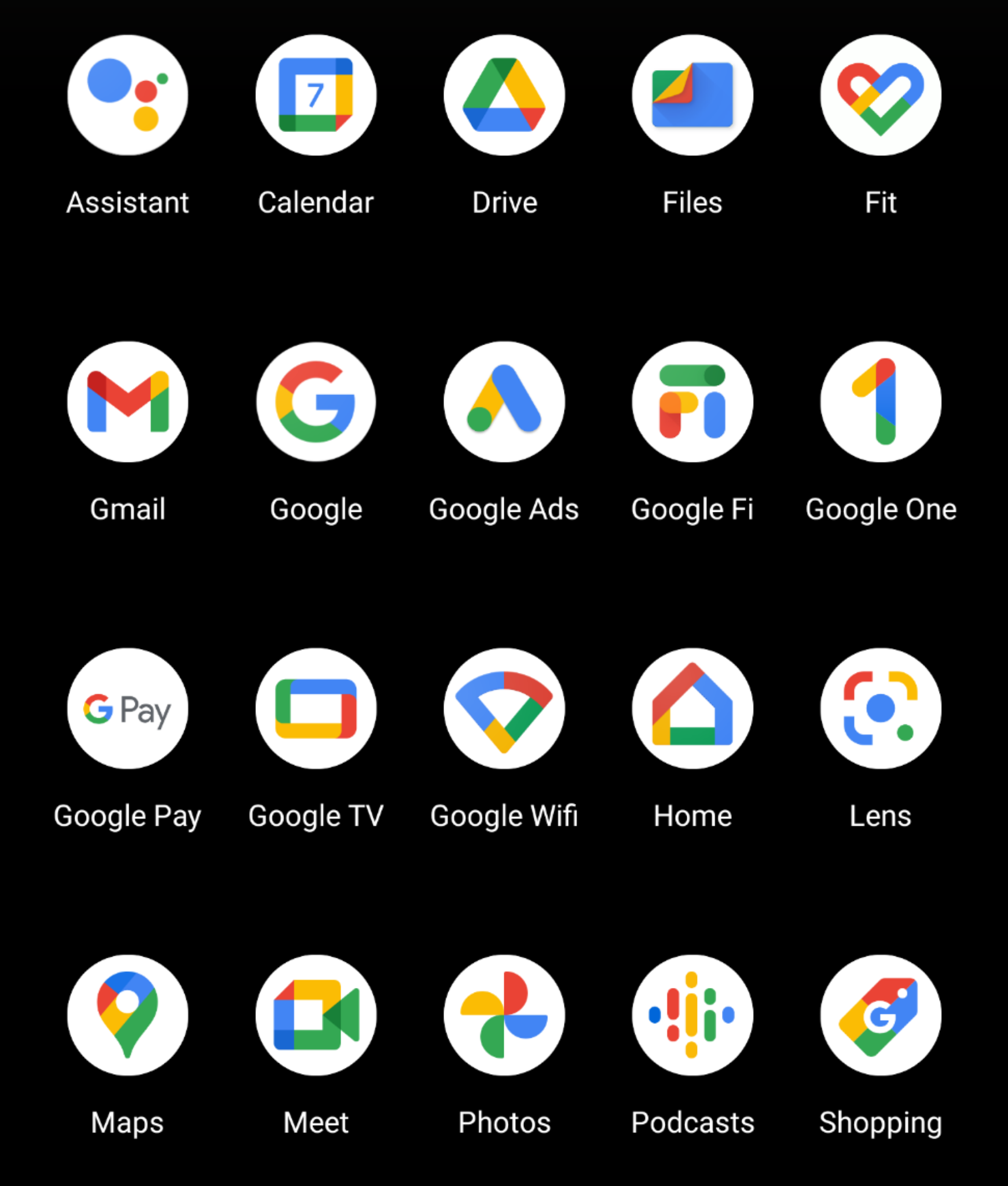This screenshot has width=1008, height=1186.
Task: Open the Gmail app
Action: coord(127,402)
